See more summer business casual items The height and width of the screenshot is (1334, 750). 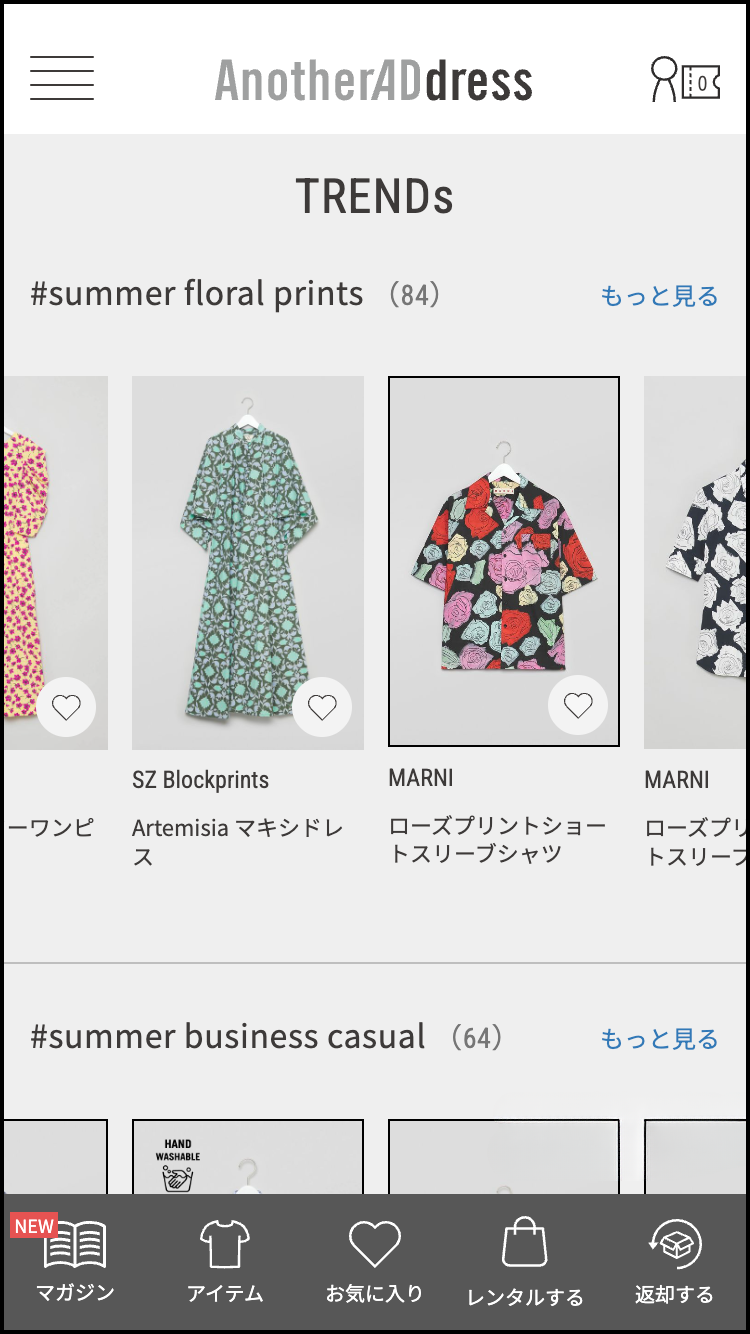coord(659,1040)
